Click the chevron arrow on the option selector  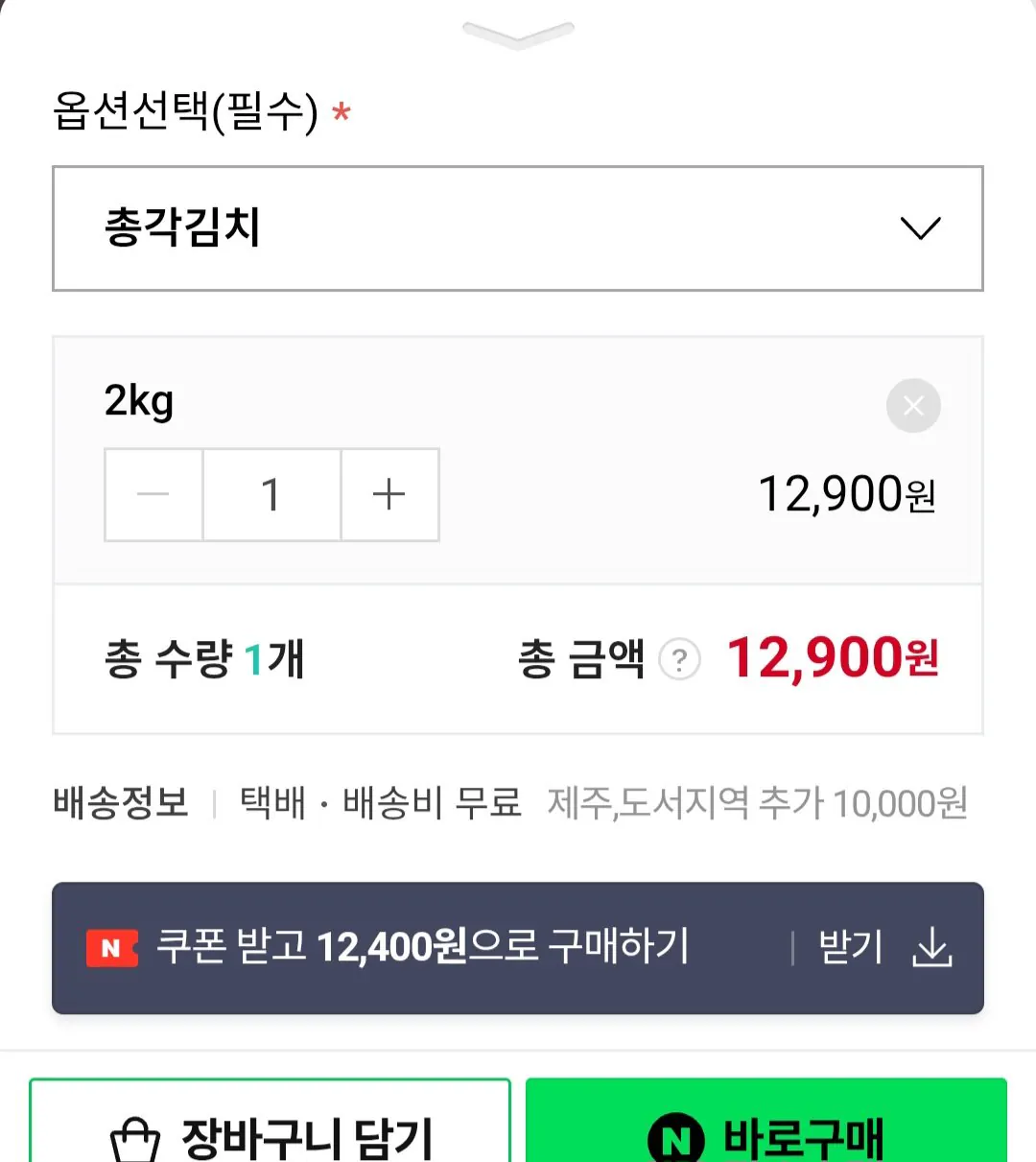tap(921, 229)
